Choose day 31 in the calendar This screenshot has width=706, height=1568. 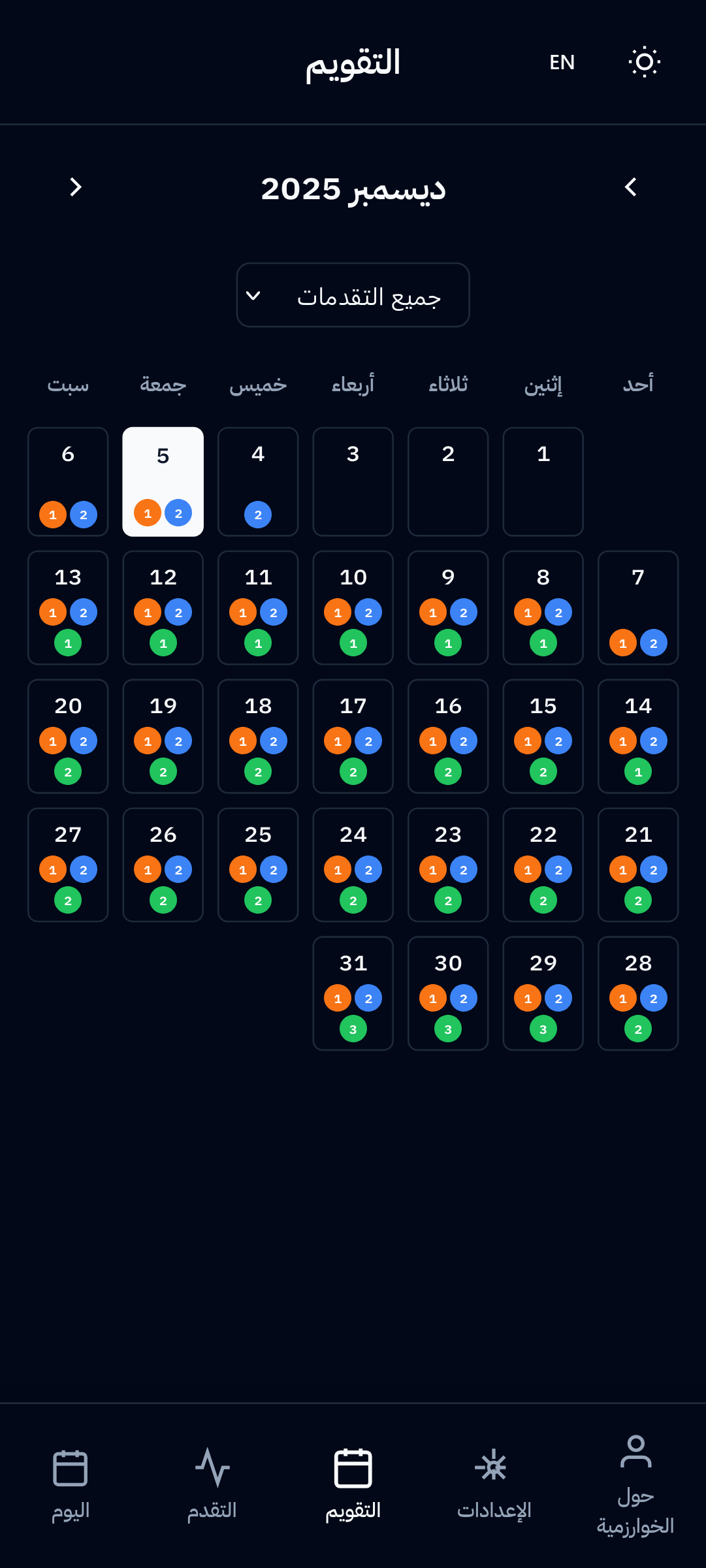click(353, 993)
